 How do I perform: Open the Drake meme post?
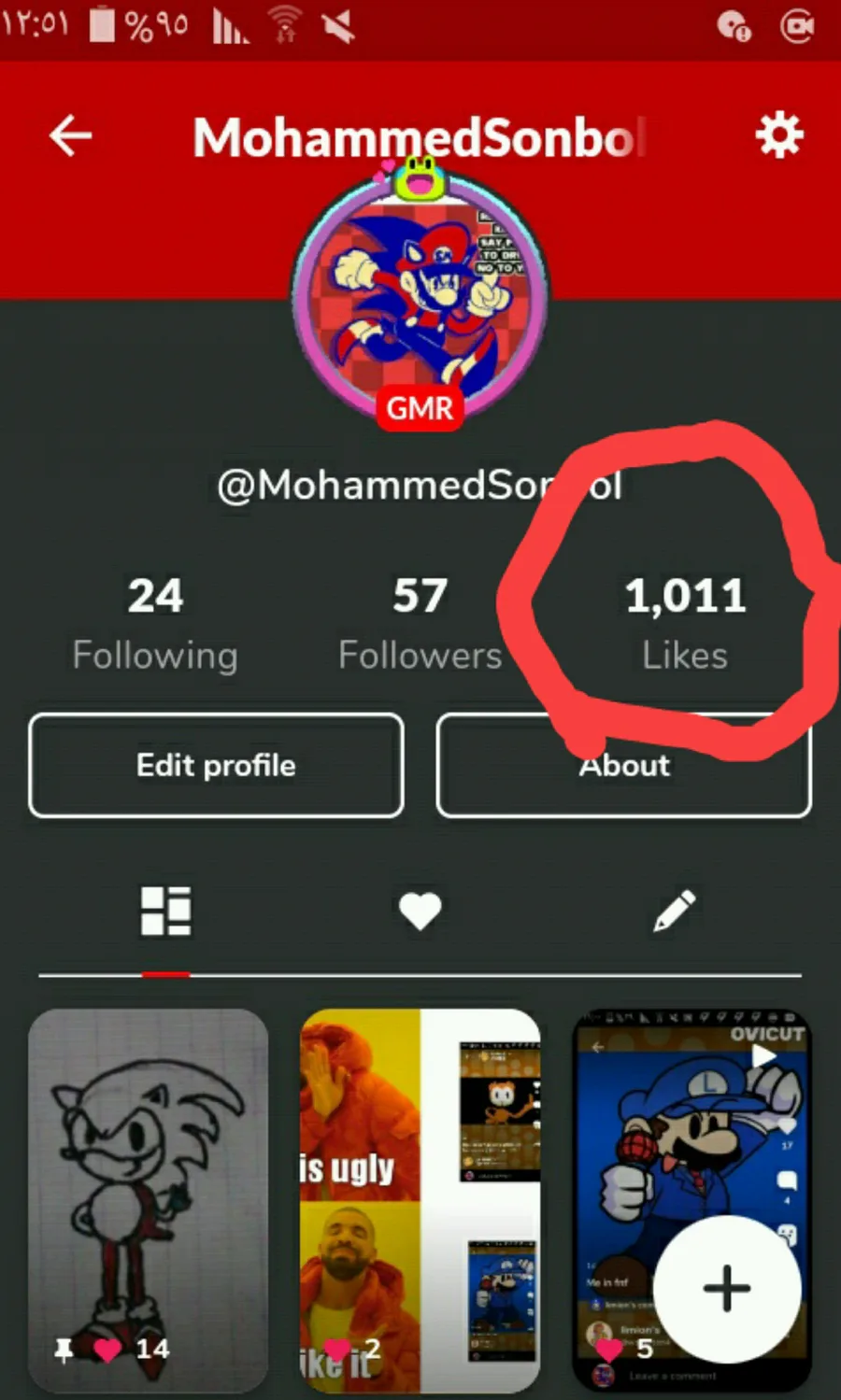(x=420, y=1200)
